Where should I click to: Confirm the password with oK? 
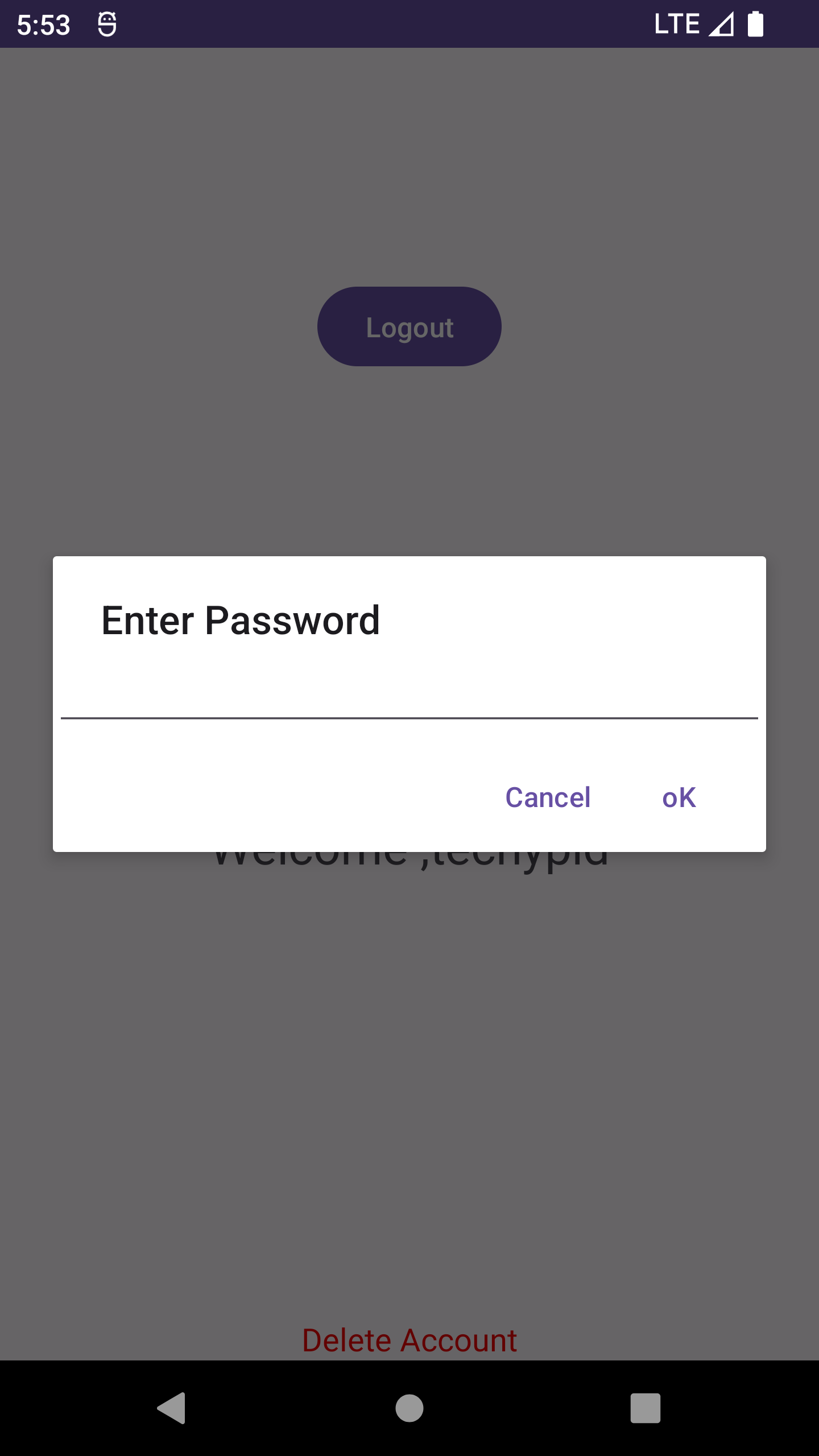(679, 797)
